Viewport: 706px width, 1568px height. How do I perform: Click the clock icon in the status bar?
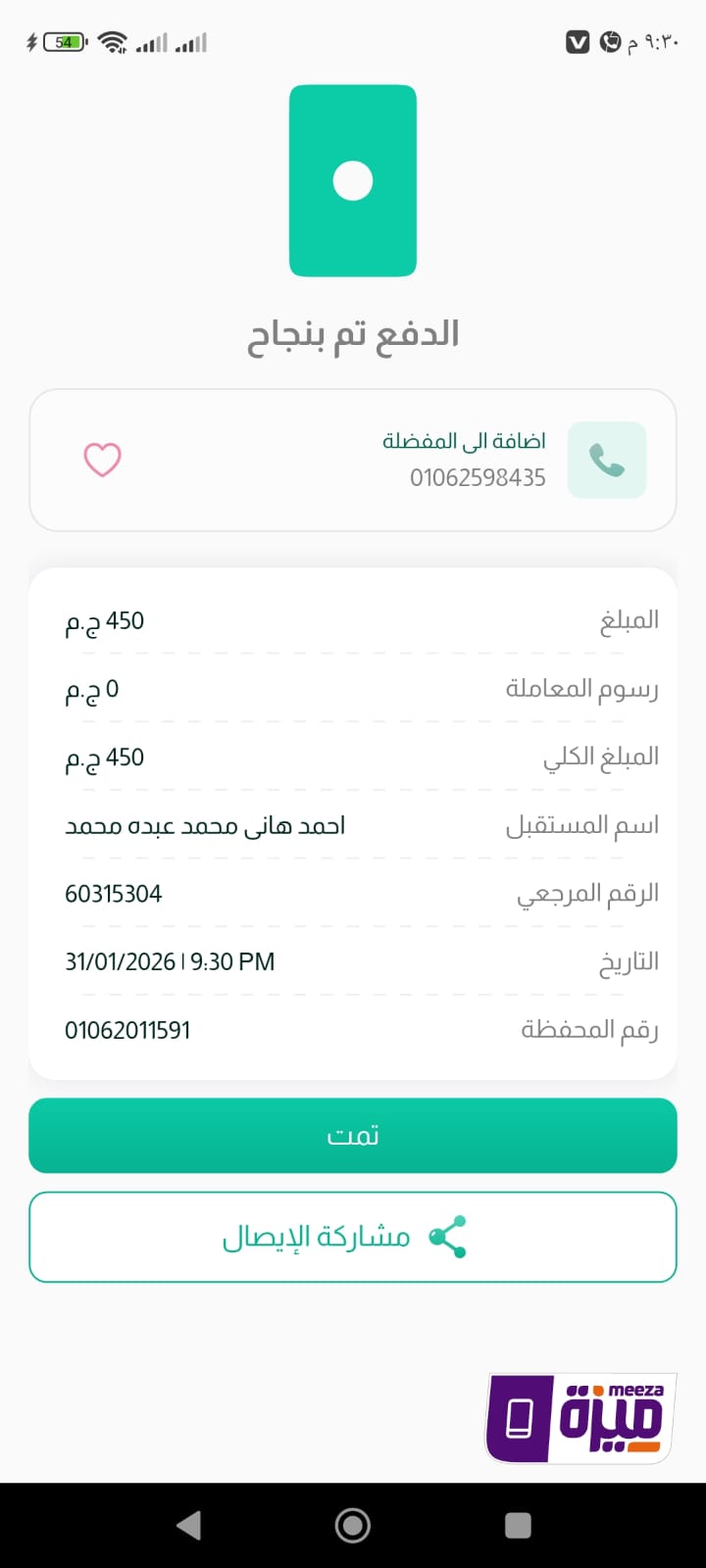pos(610,41)
